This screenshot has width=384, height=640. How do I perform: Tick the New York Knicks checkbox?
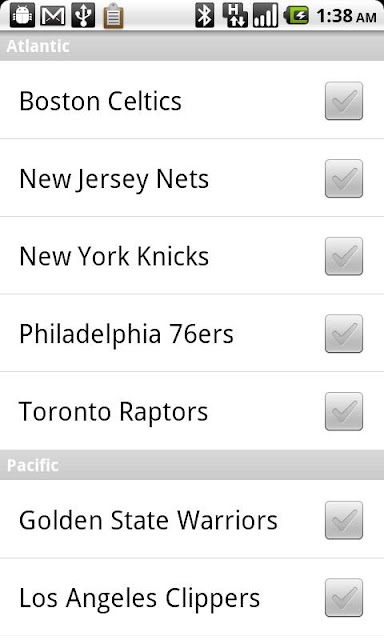click(x=344, y=256)
